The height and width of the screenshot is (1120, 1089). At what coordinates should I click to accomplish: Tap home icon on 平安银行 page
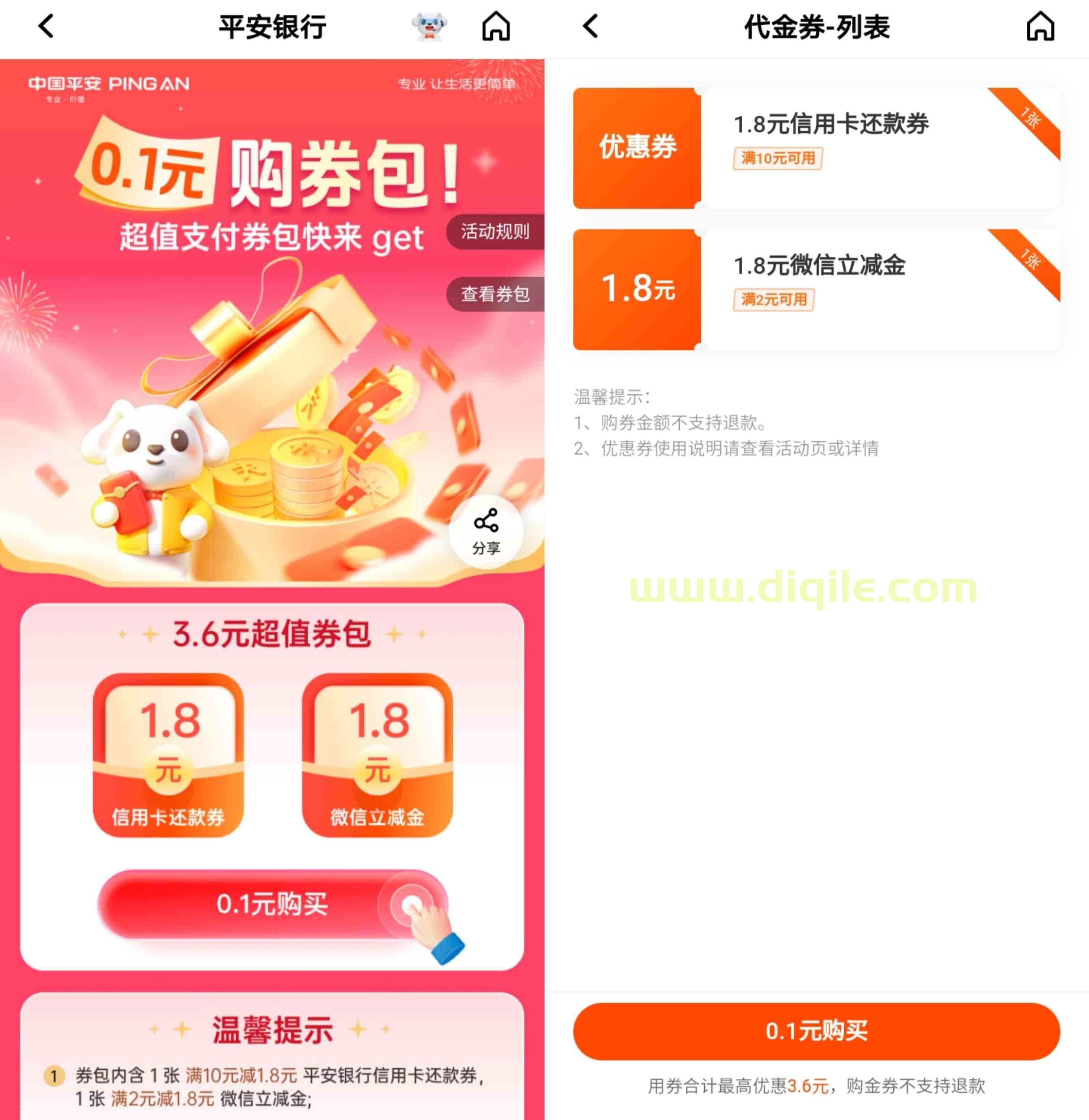click(495, 26)
